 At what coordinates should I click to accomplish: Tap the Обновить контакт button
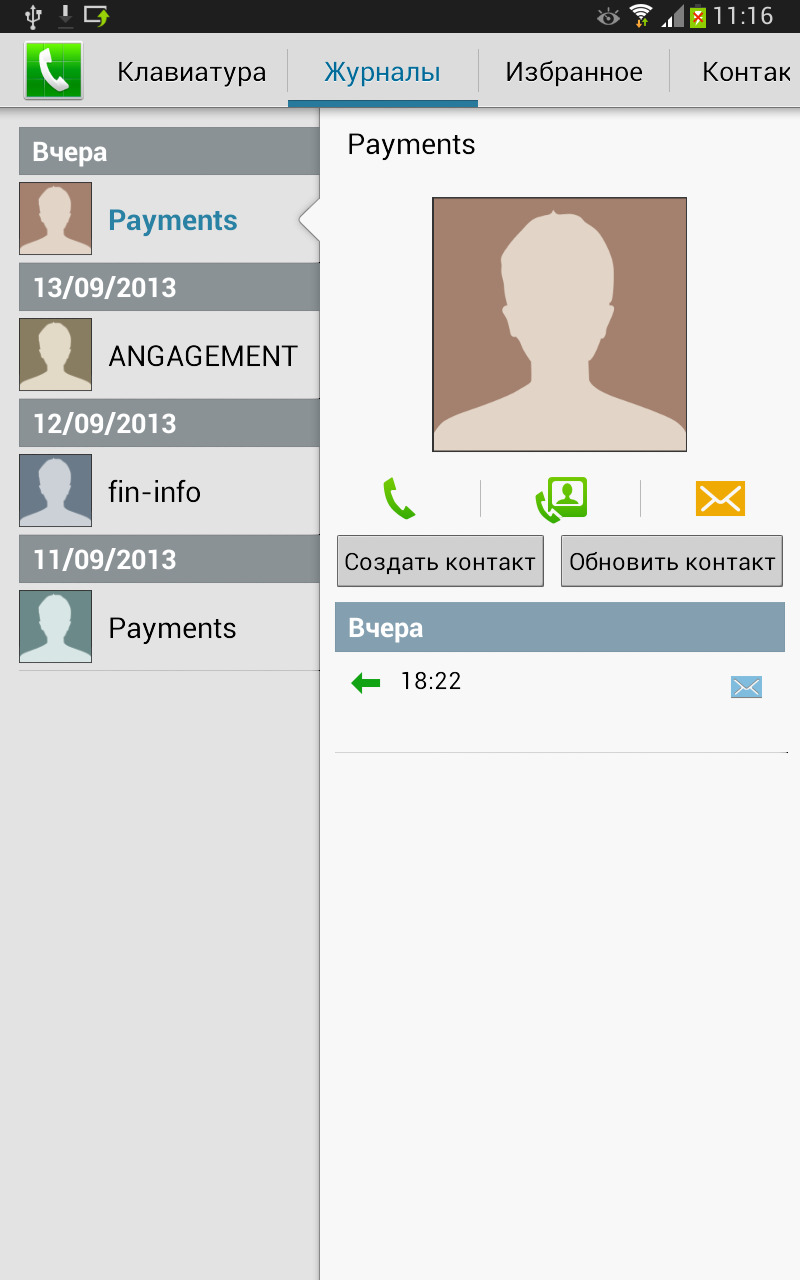tap(672, 561)
